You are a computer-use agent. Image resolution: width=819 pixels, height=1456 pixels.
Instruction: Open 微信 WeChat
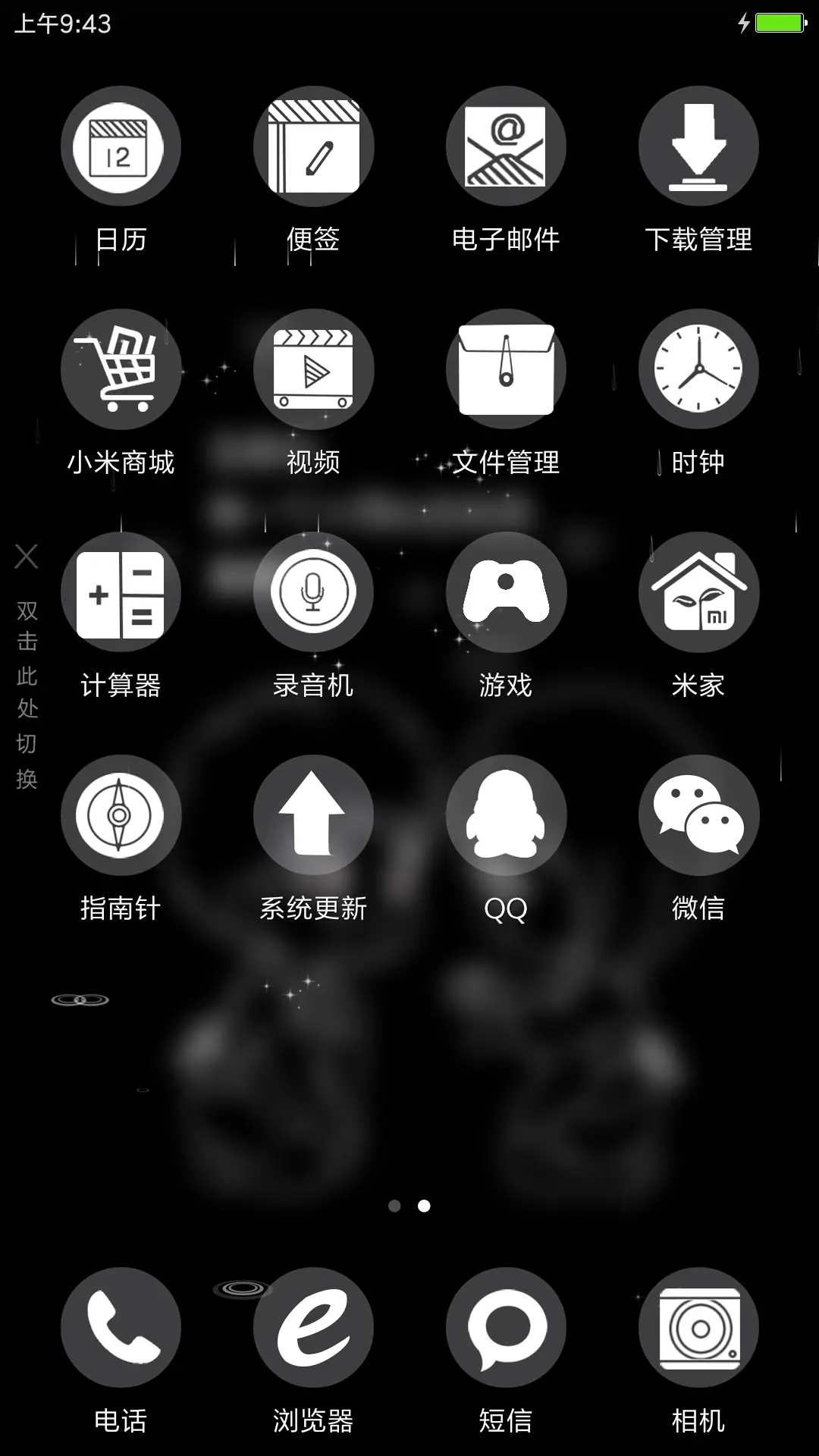coord(698,814)
